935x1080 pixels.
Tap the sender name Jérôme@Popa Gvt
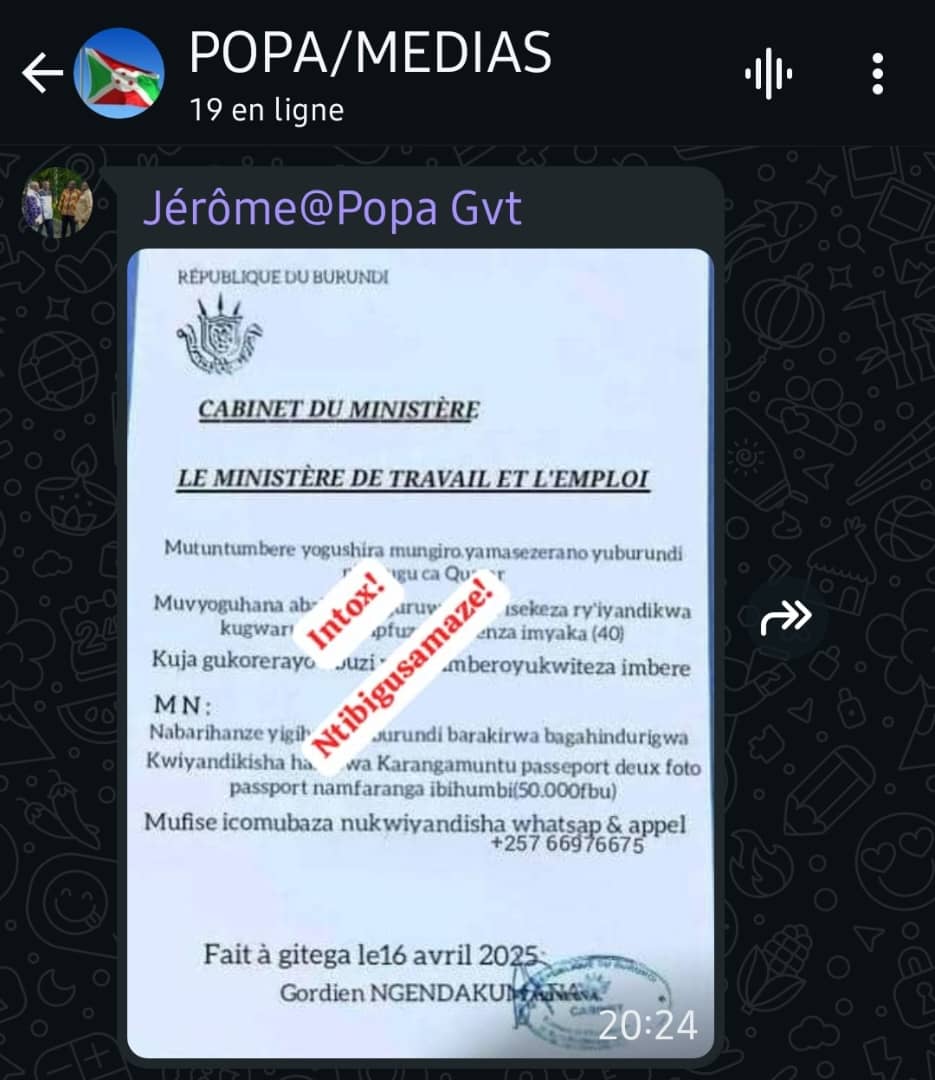(x=332, y=209)
